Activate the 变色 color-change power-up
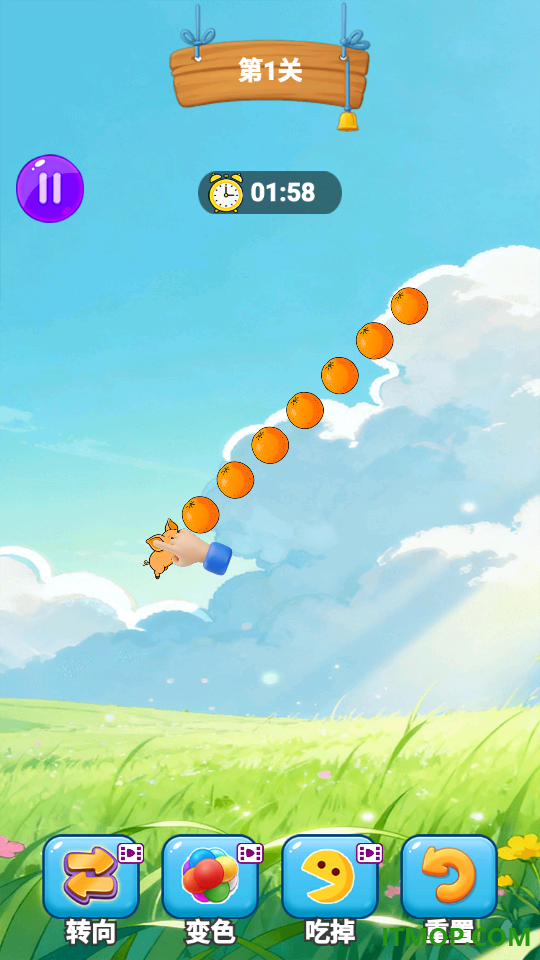540x960 pixels. 210,877
